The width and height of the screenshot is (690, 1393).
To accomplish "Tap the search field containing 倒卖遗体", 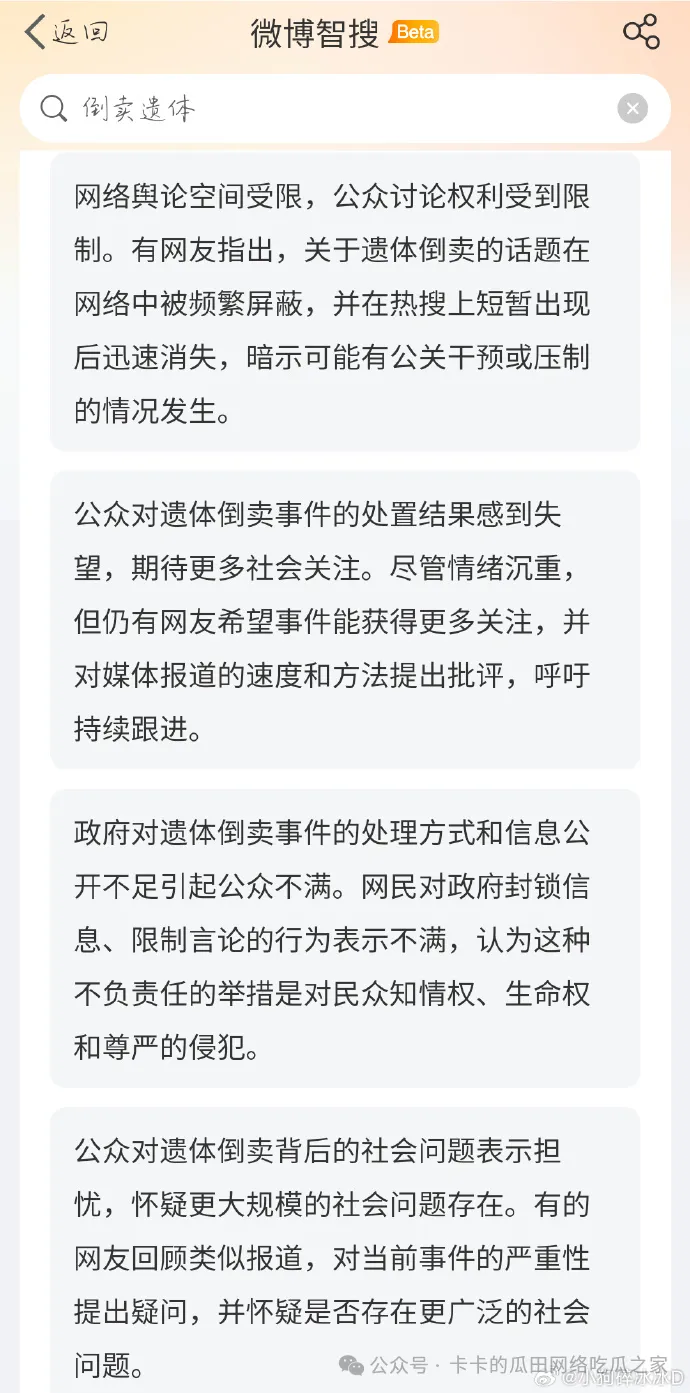I will [330, 108].
